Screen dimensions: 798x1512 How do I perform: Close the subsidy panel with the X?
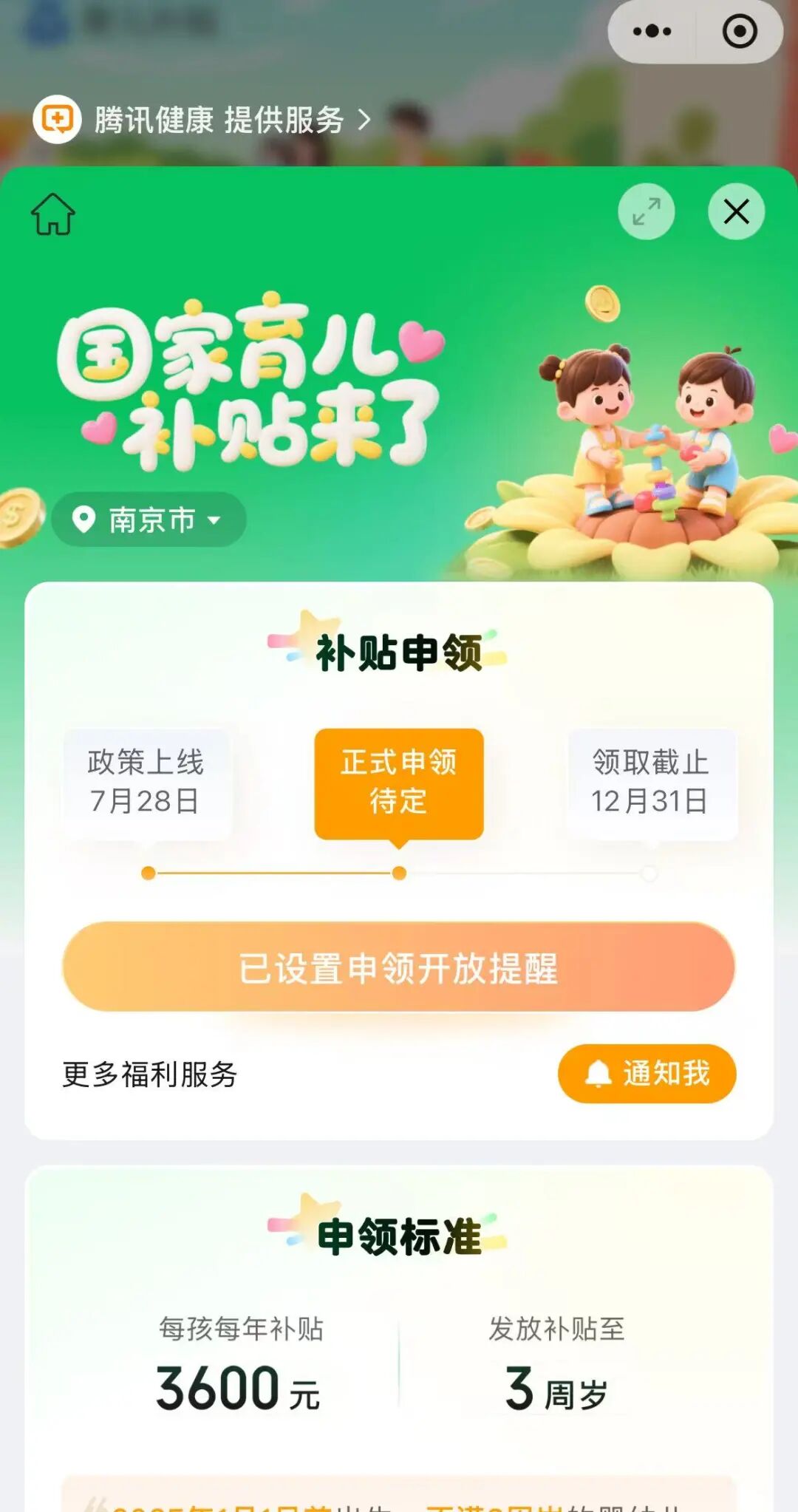coord(736,211)
